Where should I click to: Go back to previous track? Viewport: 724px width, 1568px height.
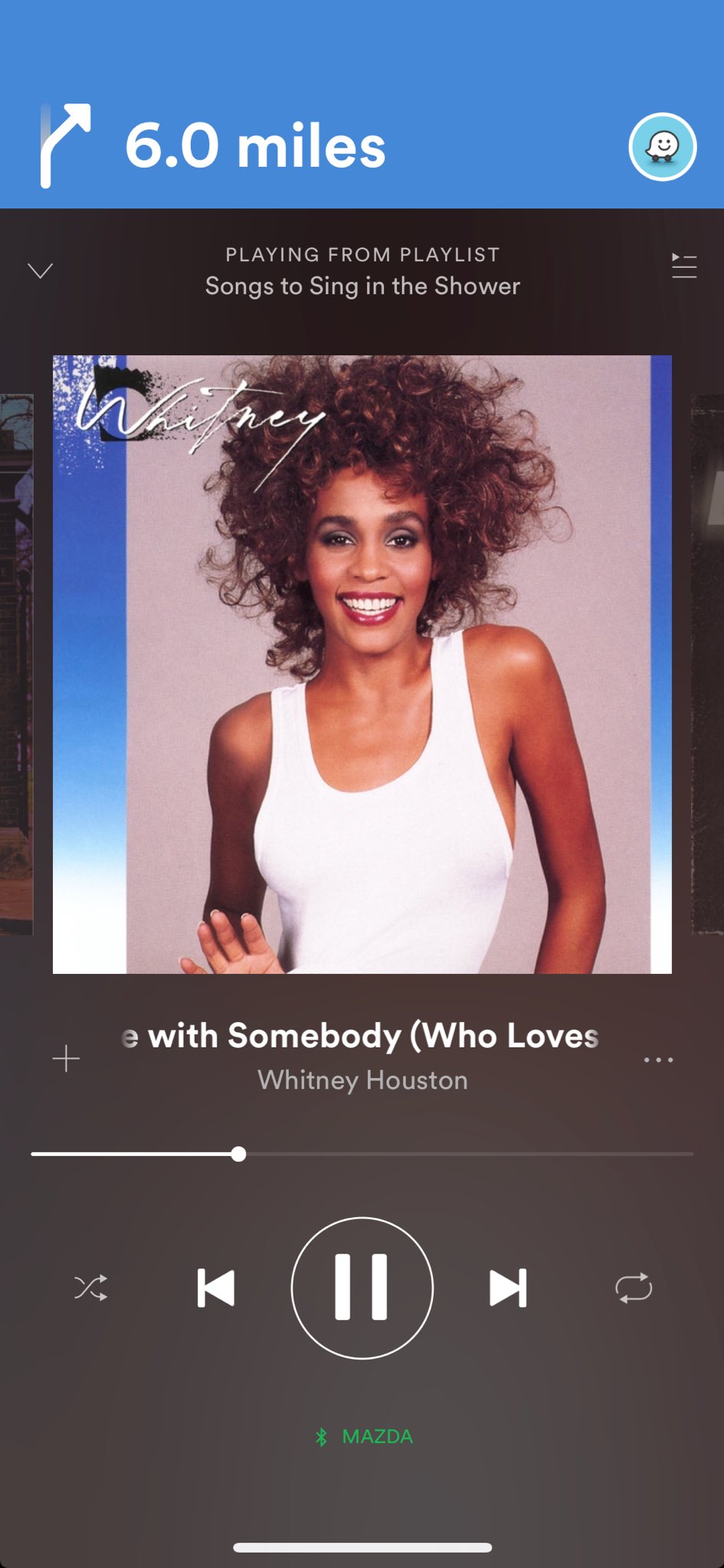click(216, 1288)
